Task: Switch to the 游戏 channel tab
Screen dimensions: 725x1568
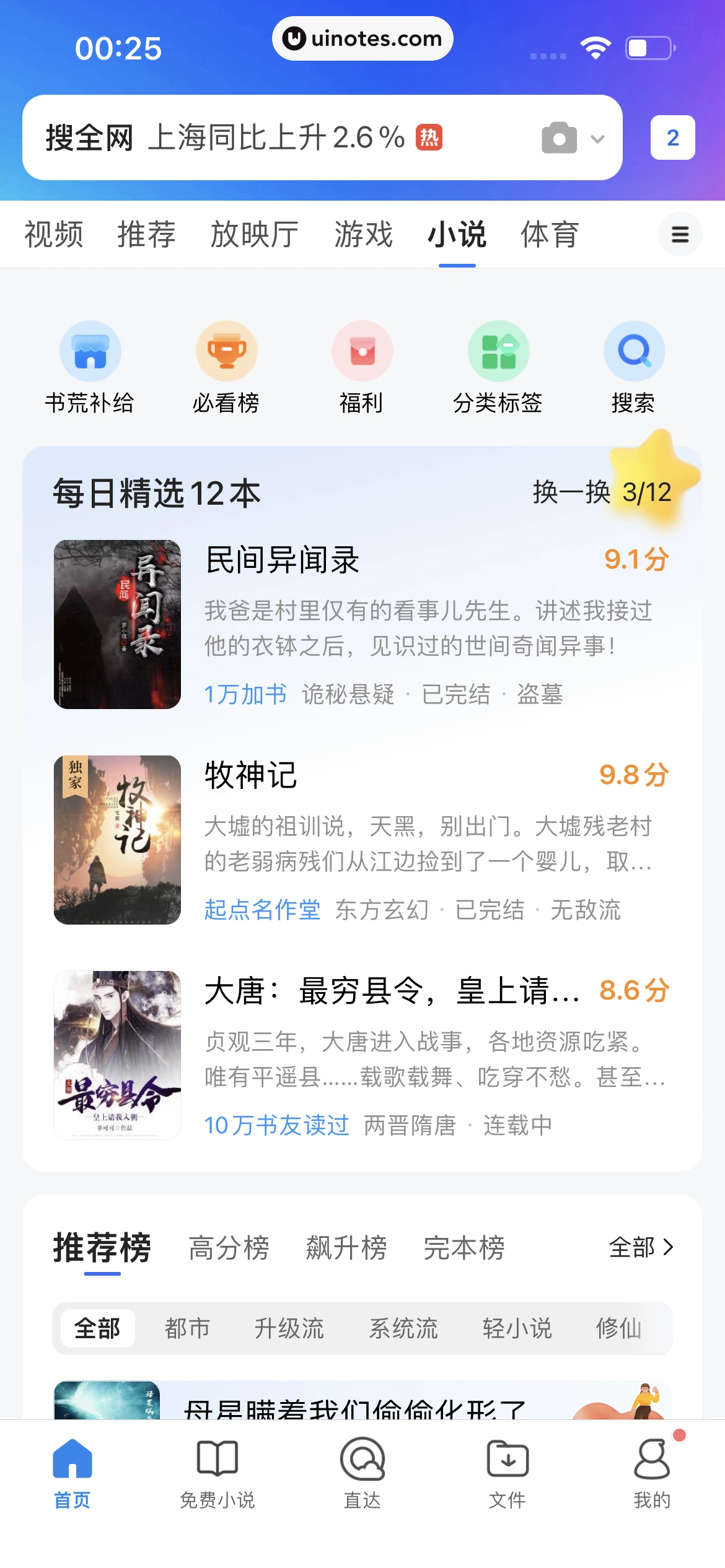Action: 364,235
